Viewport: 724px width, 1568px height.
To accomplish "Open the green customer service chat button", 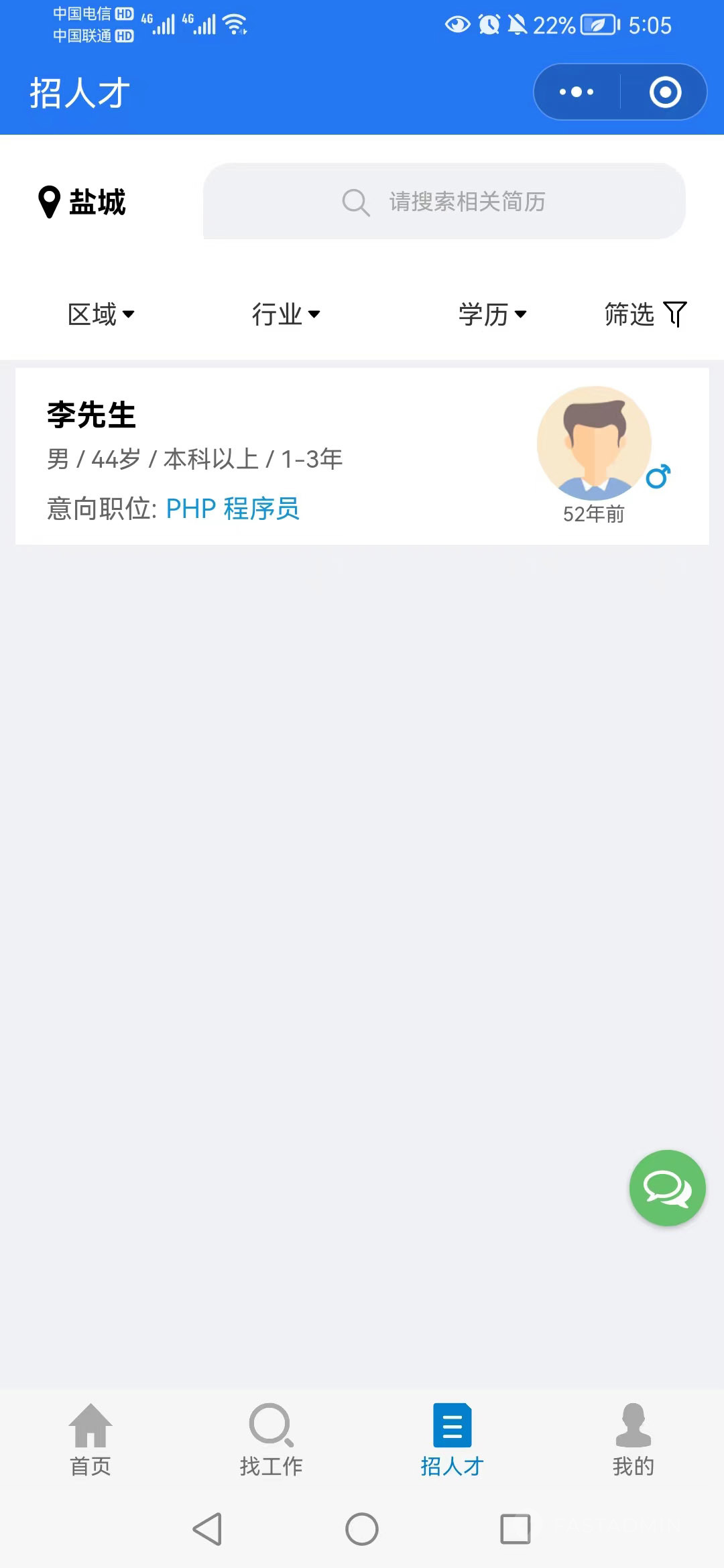I will pyautogui.click(x=667, y=1188).
